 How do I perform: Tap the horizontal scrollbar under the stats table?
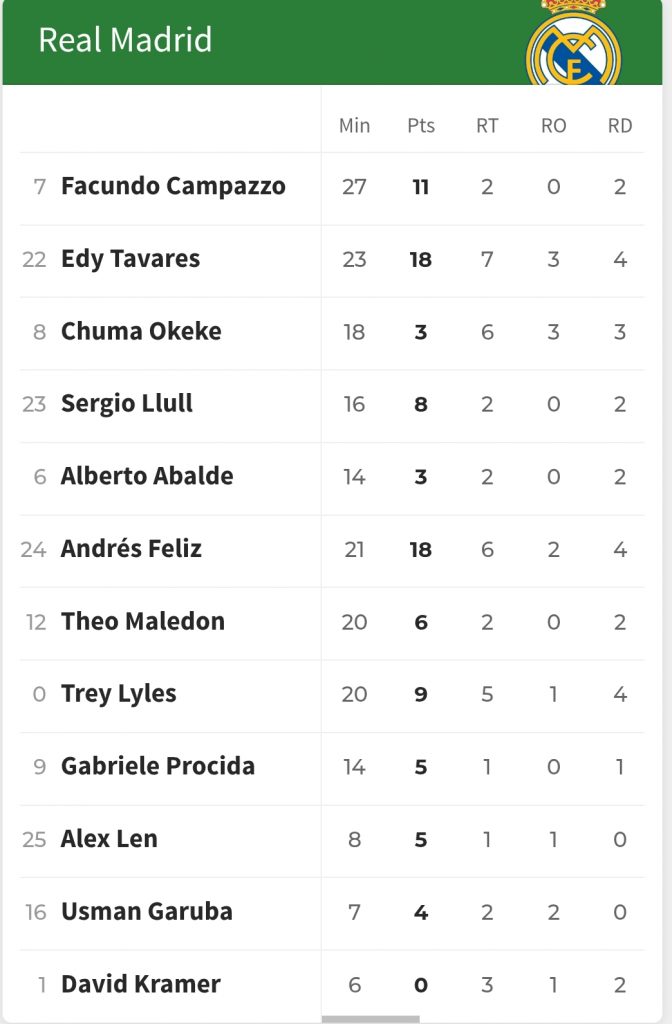click(371, 1019)
